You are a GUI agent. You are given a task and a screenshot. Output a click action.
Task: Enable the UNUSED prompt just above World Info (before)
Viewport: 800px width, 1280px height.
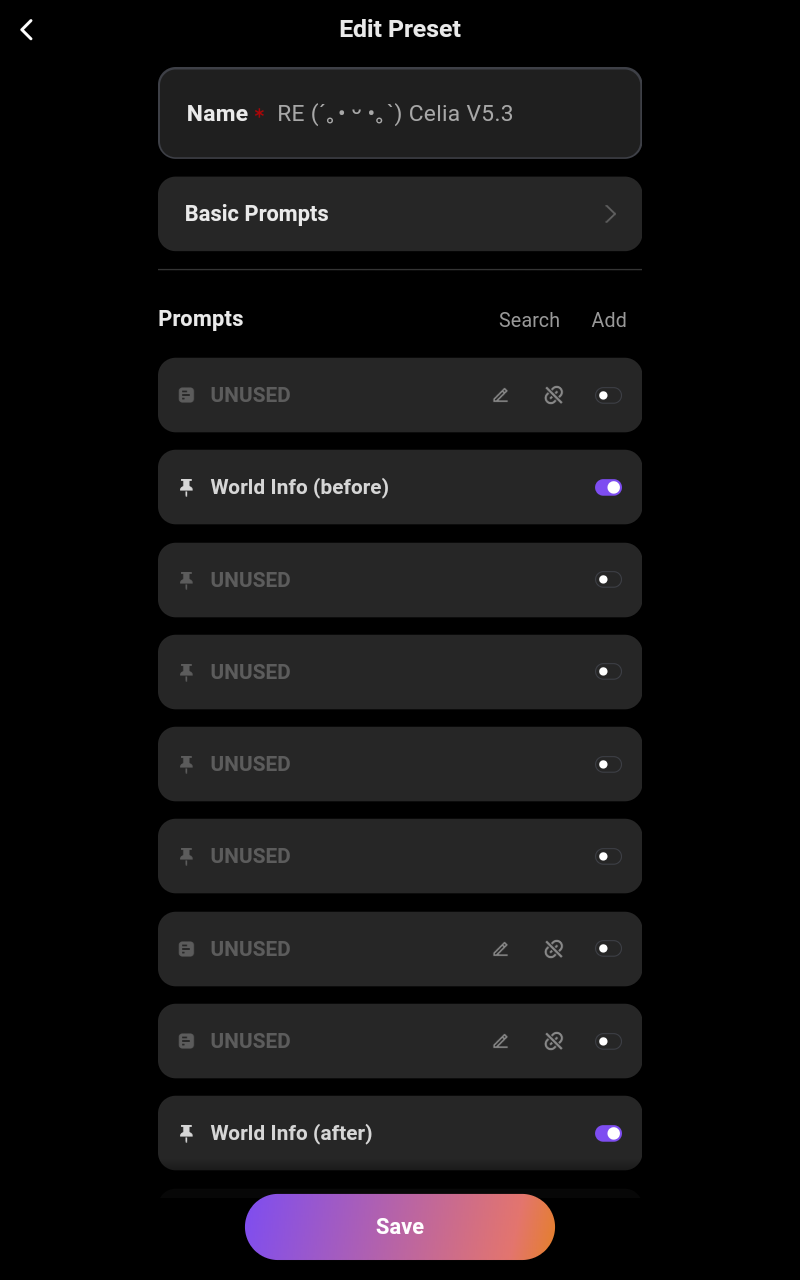[x=608, y=395]
